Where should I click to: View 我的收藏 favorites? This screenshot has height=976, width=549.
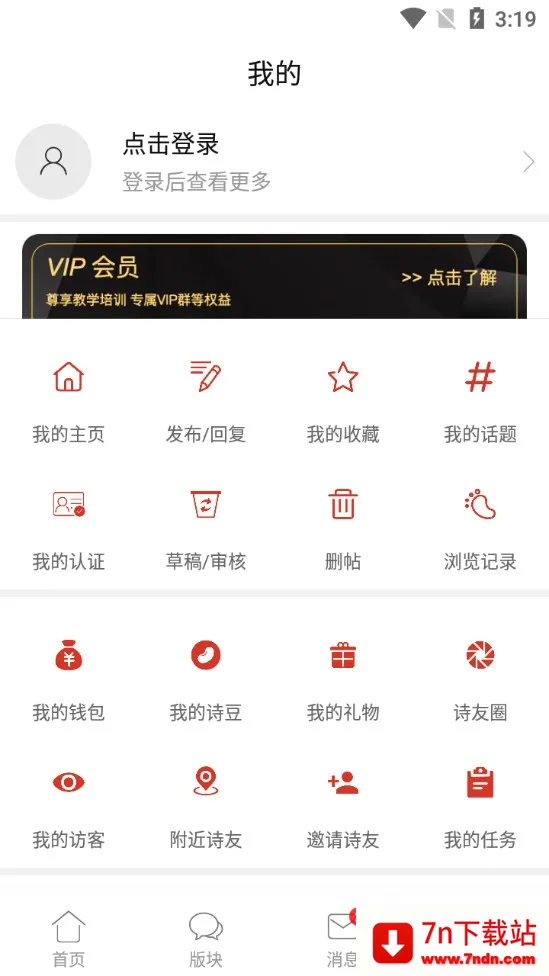[x=343, y=402]
